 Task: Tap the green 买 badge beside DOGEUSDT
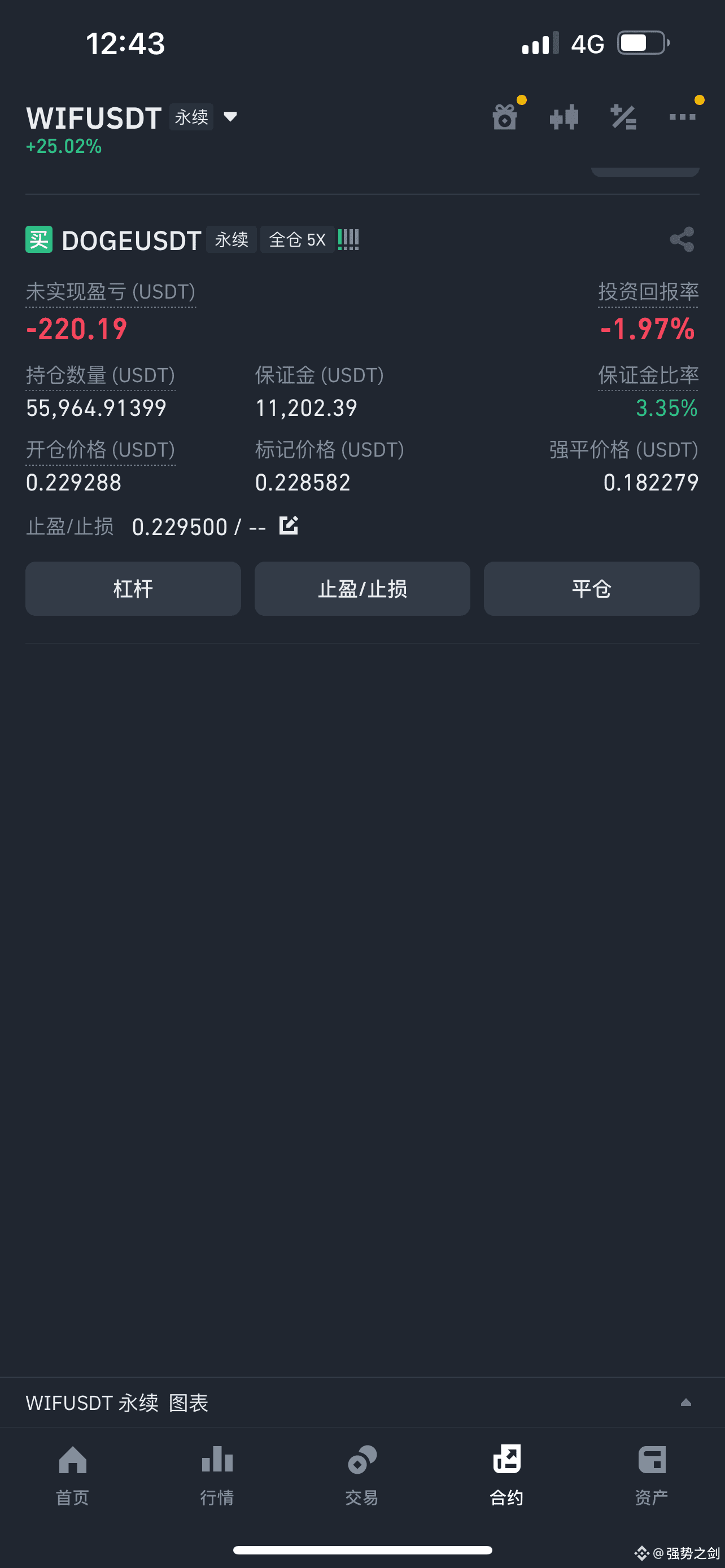click(x=39, y=239)
